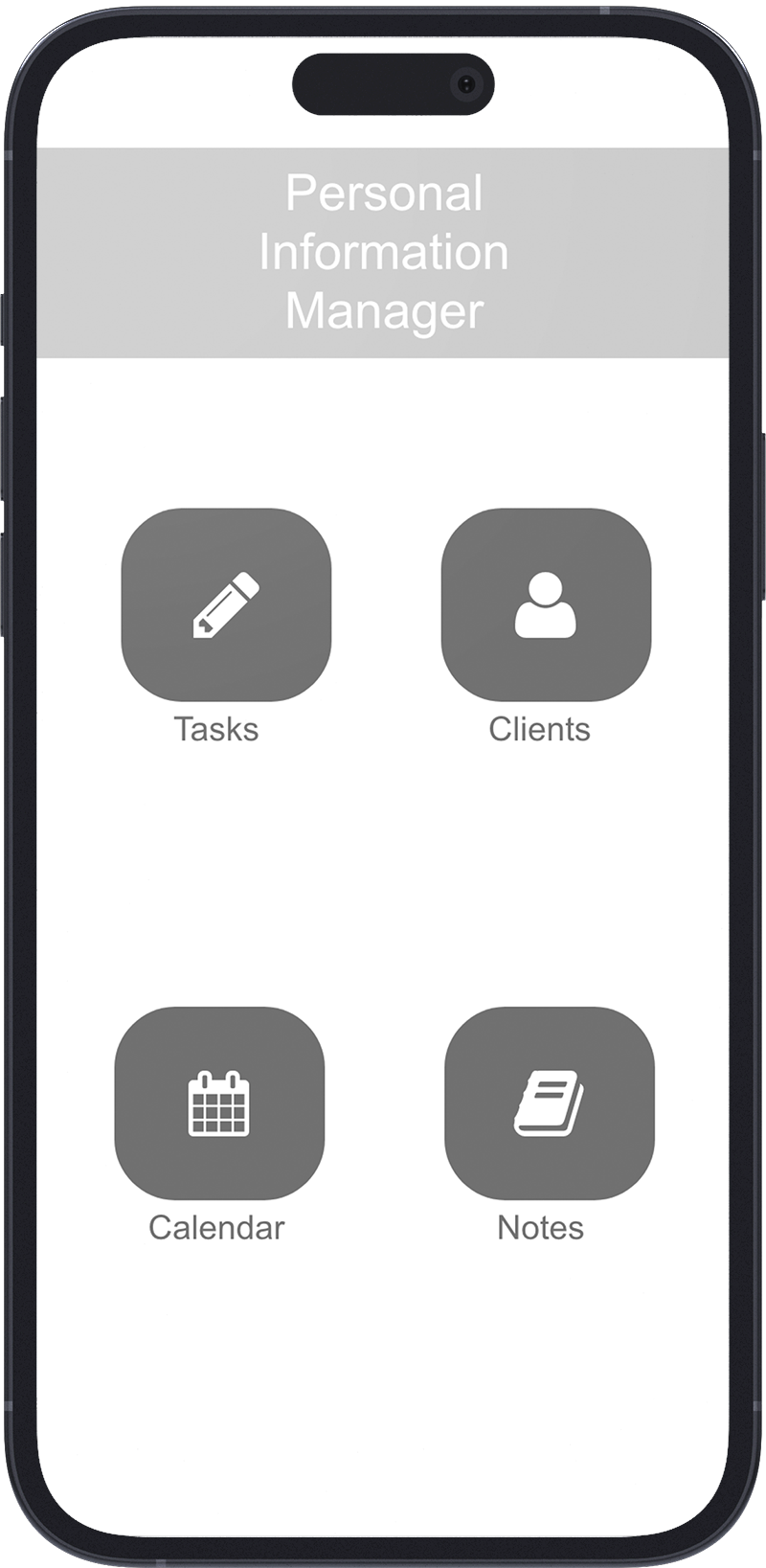The height and width of the screenshot is (1568, 766).
Task: Open the Notes section
Action: coord(550,1102)
